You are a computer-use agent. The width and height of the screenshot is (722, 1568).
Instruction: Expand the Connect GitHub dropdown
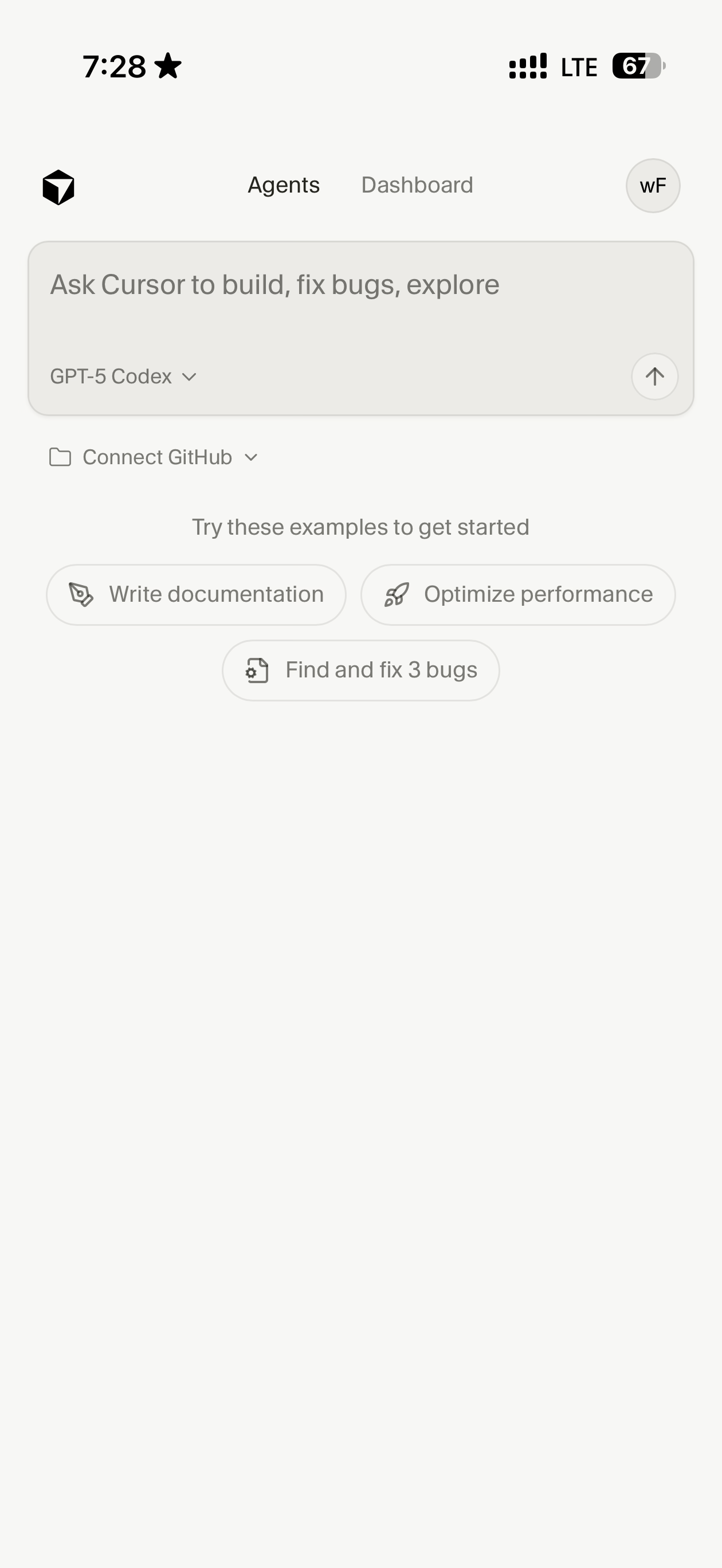point(154,457)
